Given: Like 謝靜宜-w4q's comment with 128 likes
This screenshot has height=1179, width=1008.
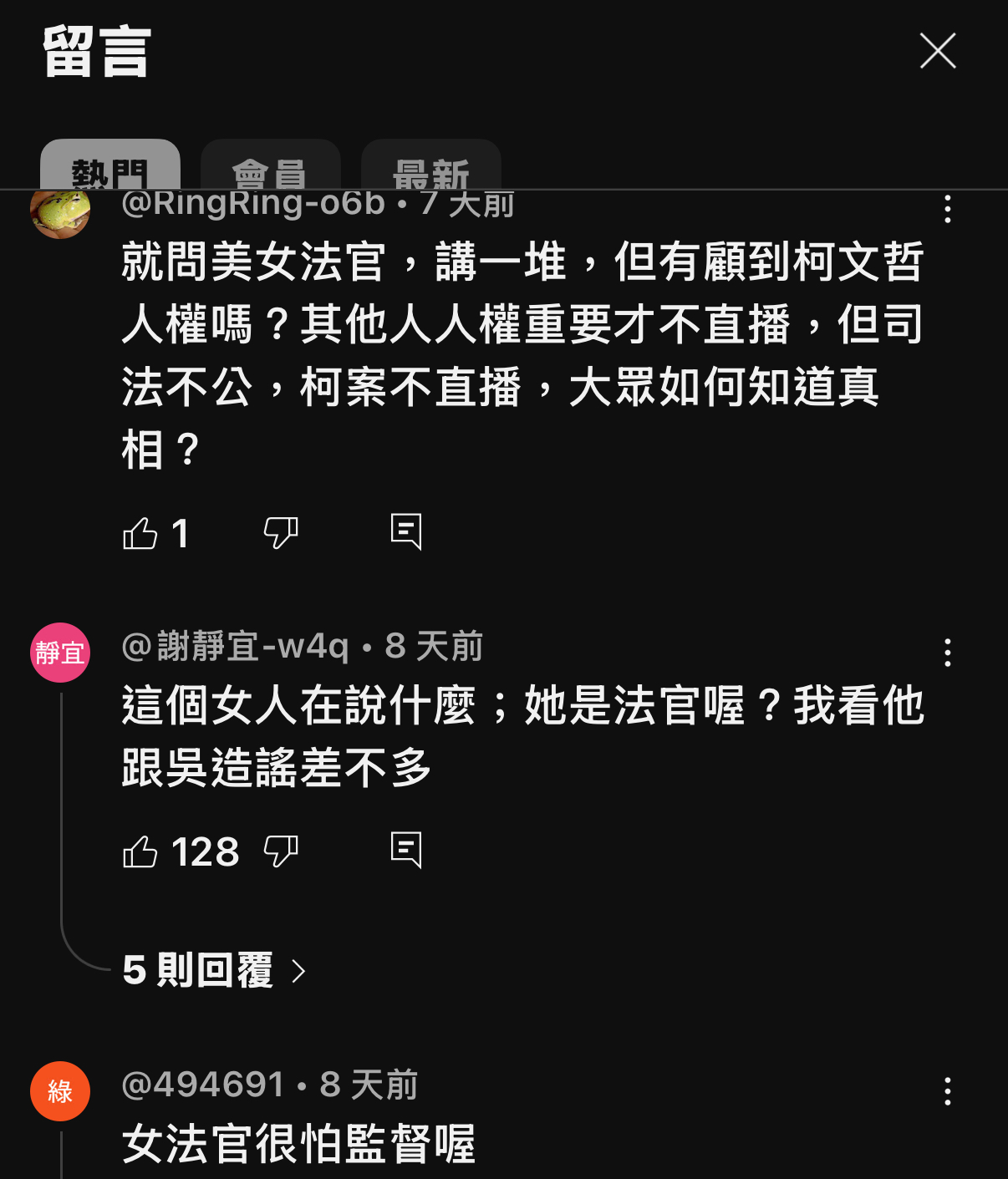Looking at the screenshot, I should coord(140,851).
